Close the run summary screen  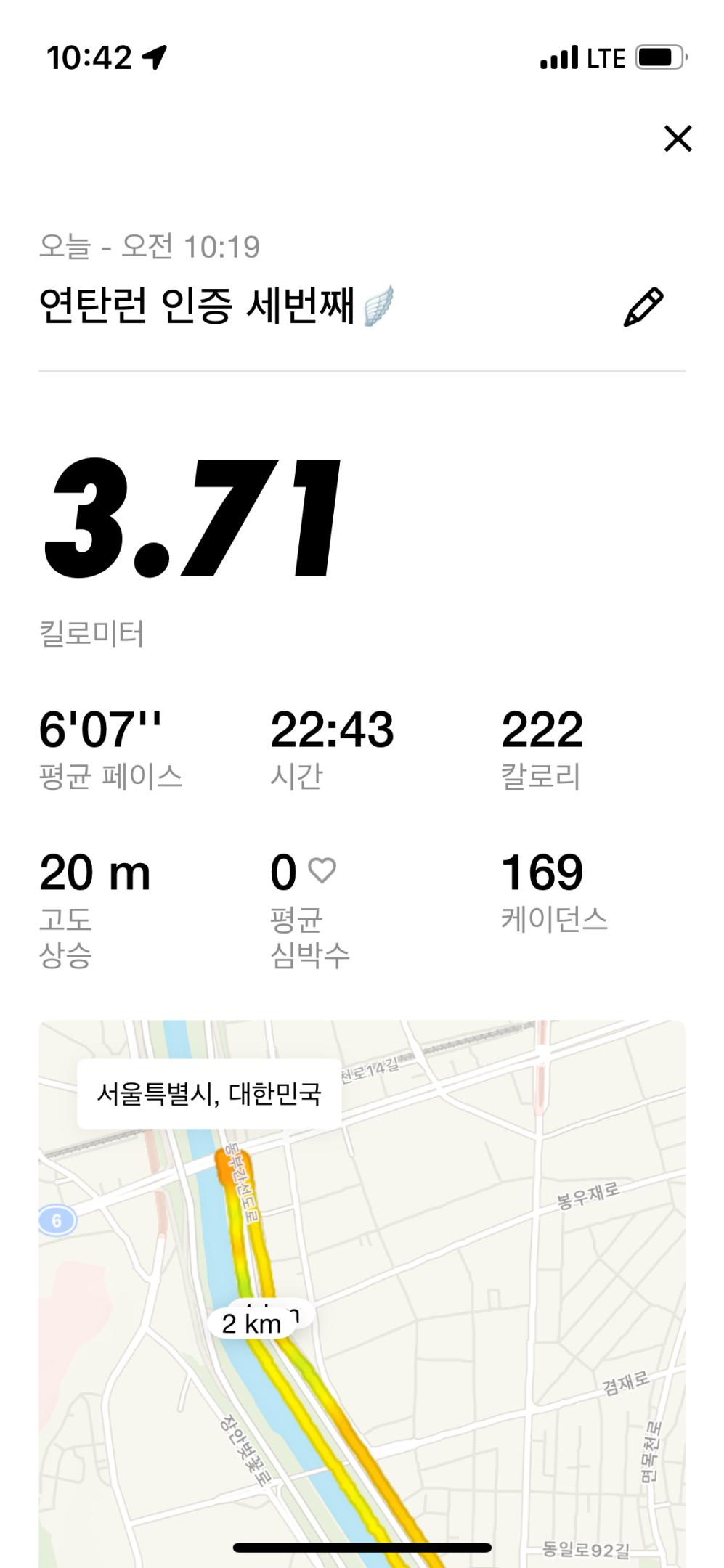(x=678, y=138)
